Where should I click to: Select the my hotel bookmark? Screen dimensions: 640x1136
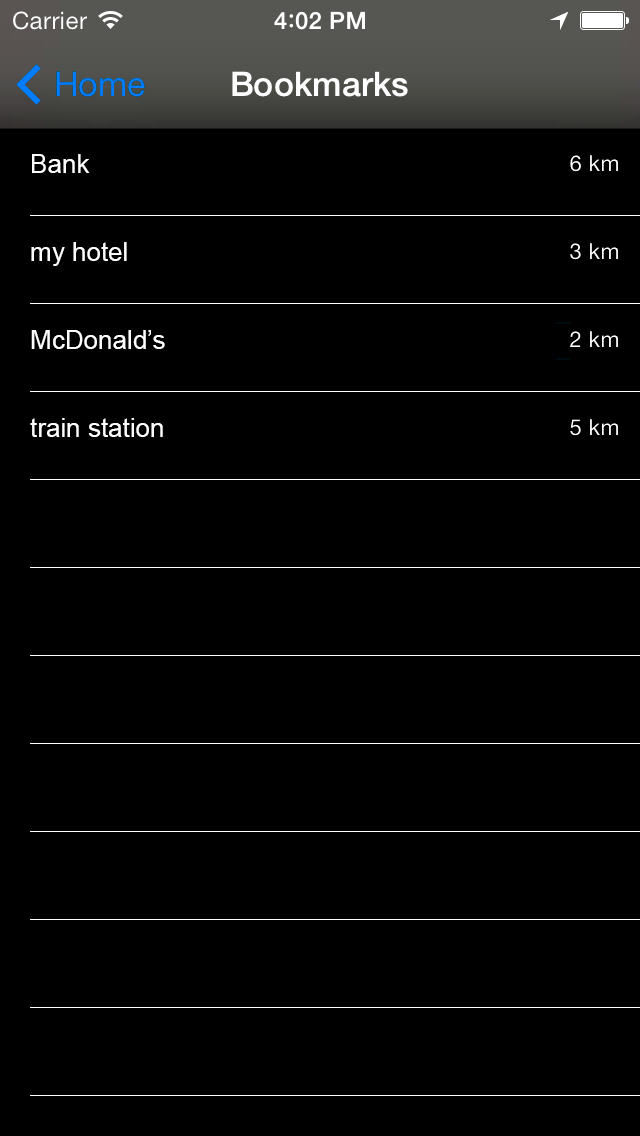(x=320, y=260)
